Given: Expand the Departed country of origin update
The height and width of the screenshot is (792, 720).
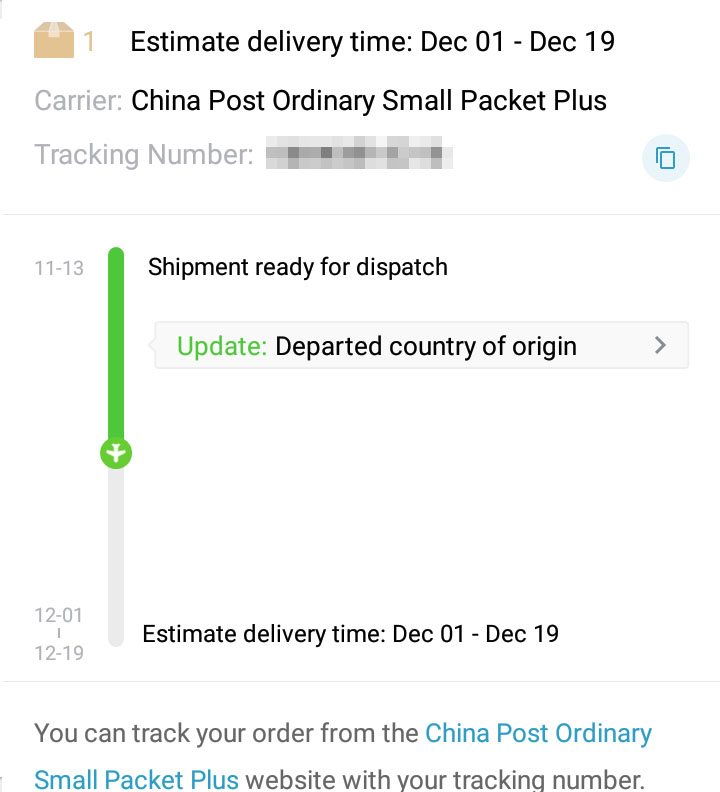Looking at the screenshot, I should (x=659, y=346).
